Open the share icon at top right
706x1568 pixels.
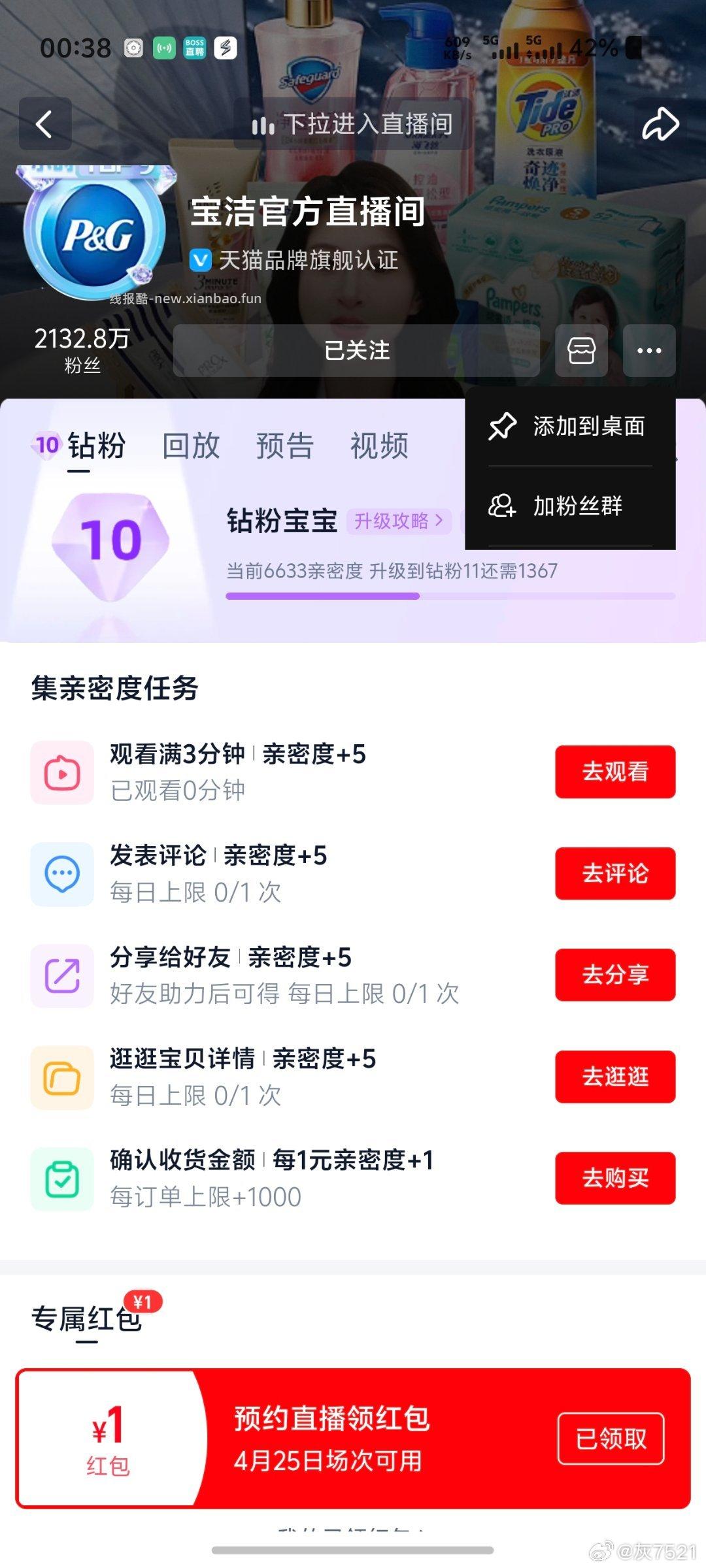pos(662,124)
